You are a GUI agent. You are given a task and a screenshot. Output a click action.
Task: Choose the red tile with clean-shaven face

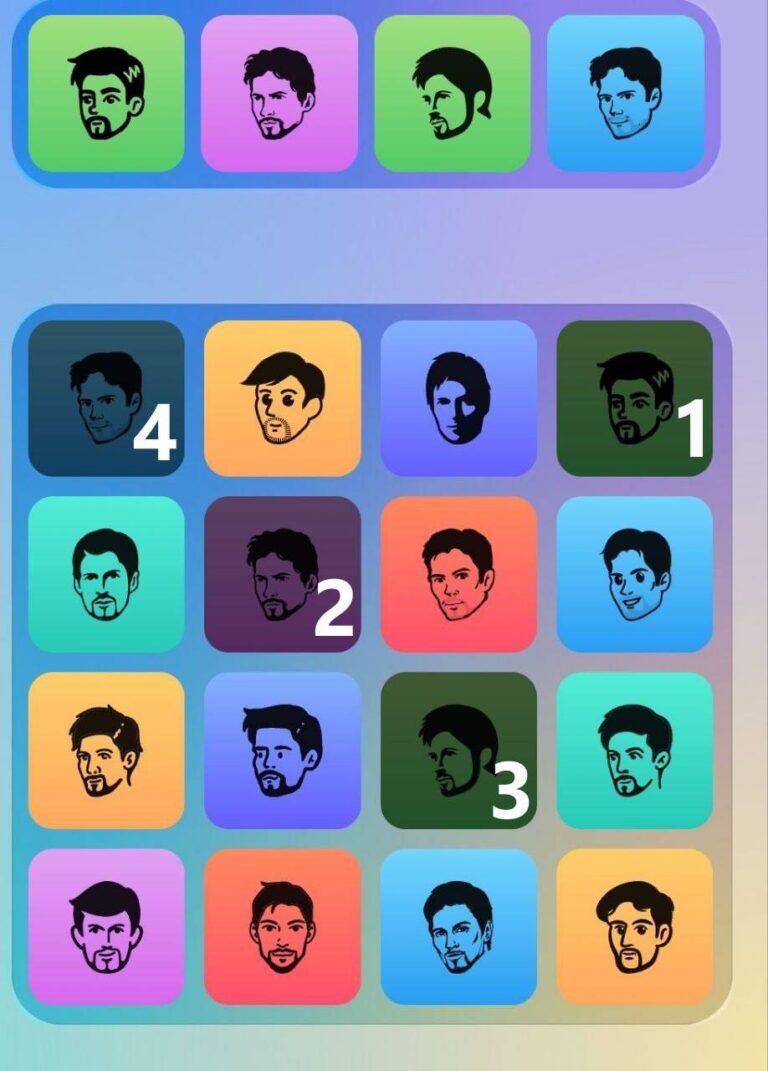[458, 574]
